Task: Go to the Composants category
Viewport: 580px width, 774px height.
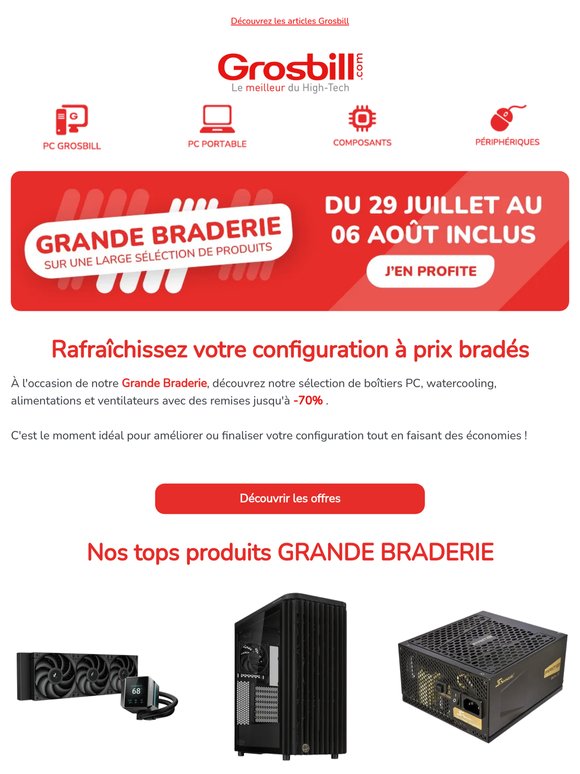Action: pos(362,126)
